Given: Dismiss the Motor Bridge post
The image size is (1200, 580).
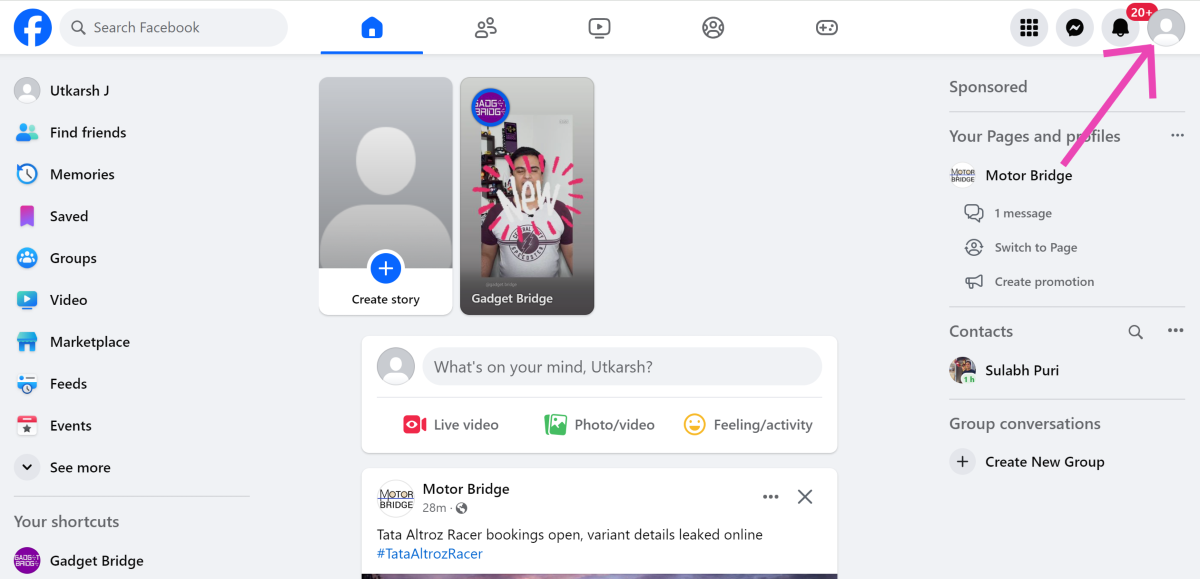Looking at the screenshot, I should click(x=805, y=497).
